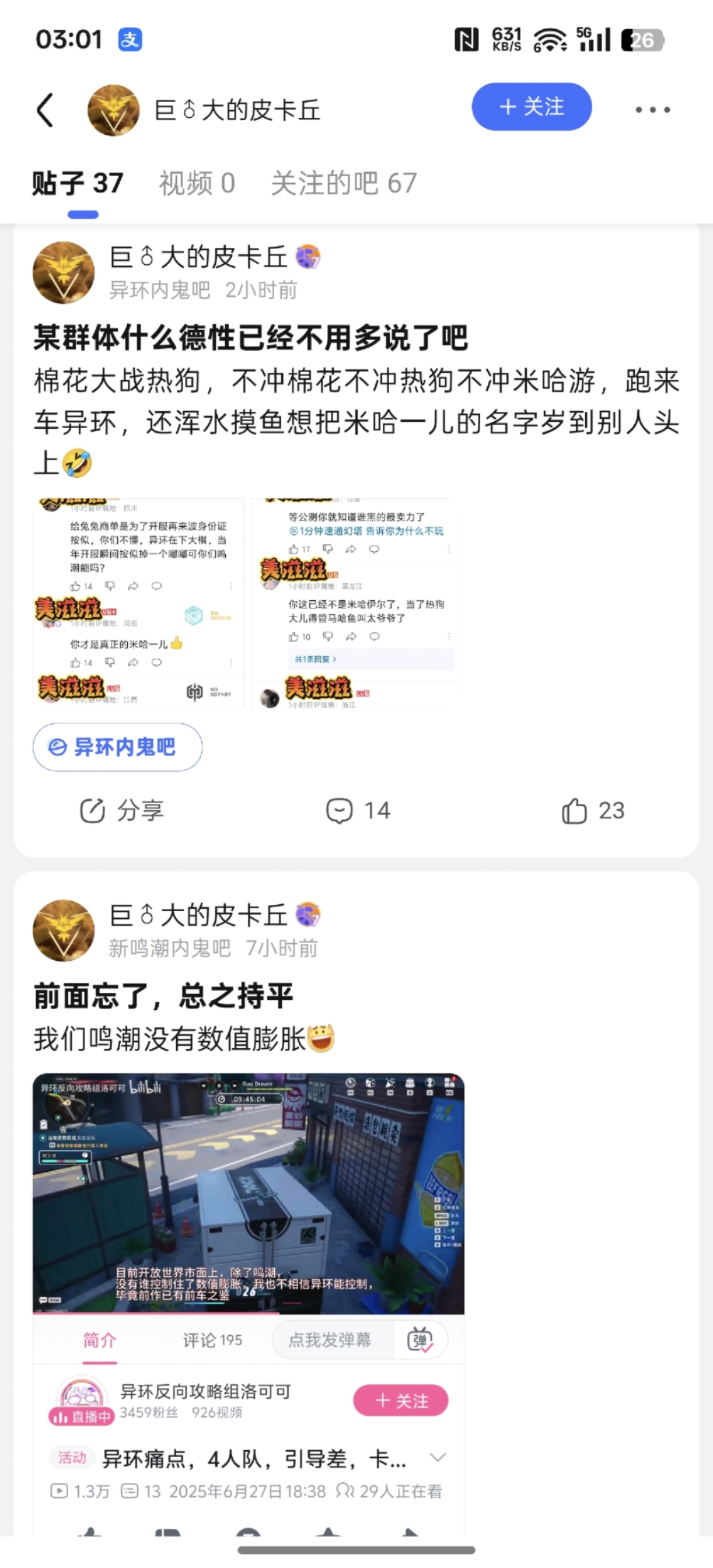Screen dimensions: 713x1568
Task: View second screenshot in the 异环内鬼吧 post
Action: click(x=356, y=603)
